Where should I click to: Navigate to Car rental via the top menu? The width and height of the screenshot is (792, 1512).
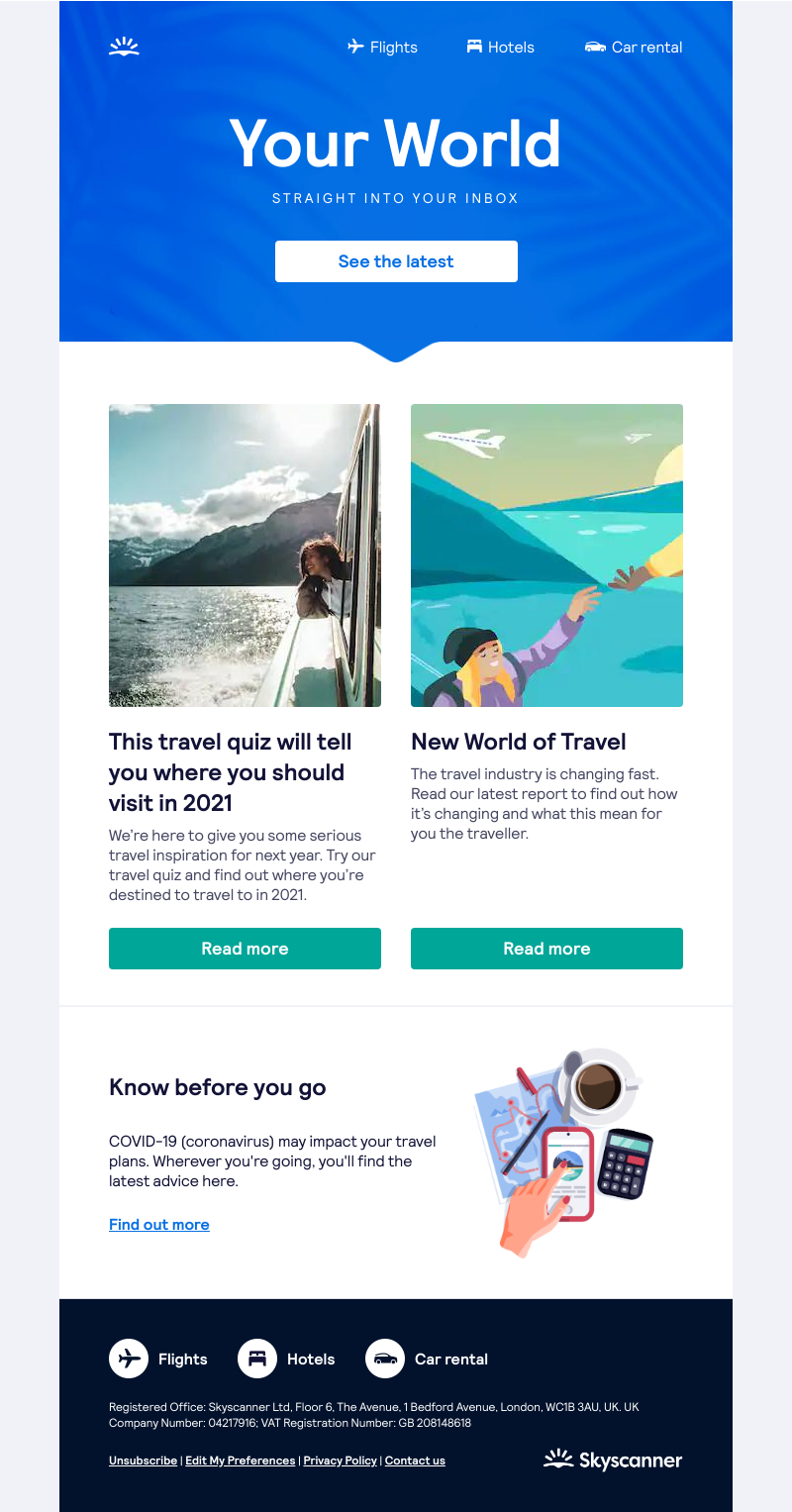[x=645, y=47]
